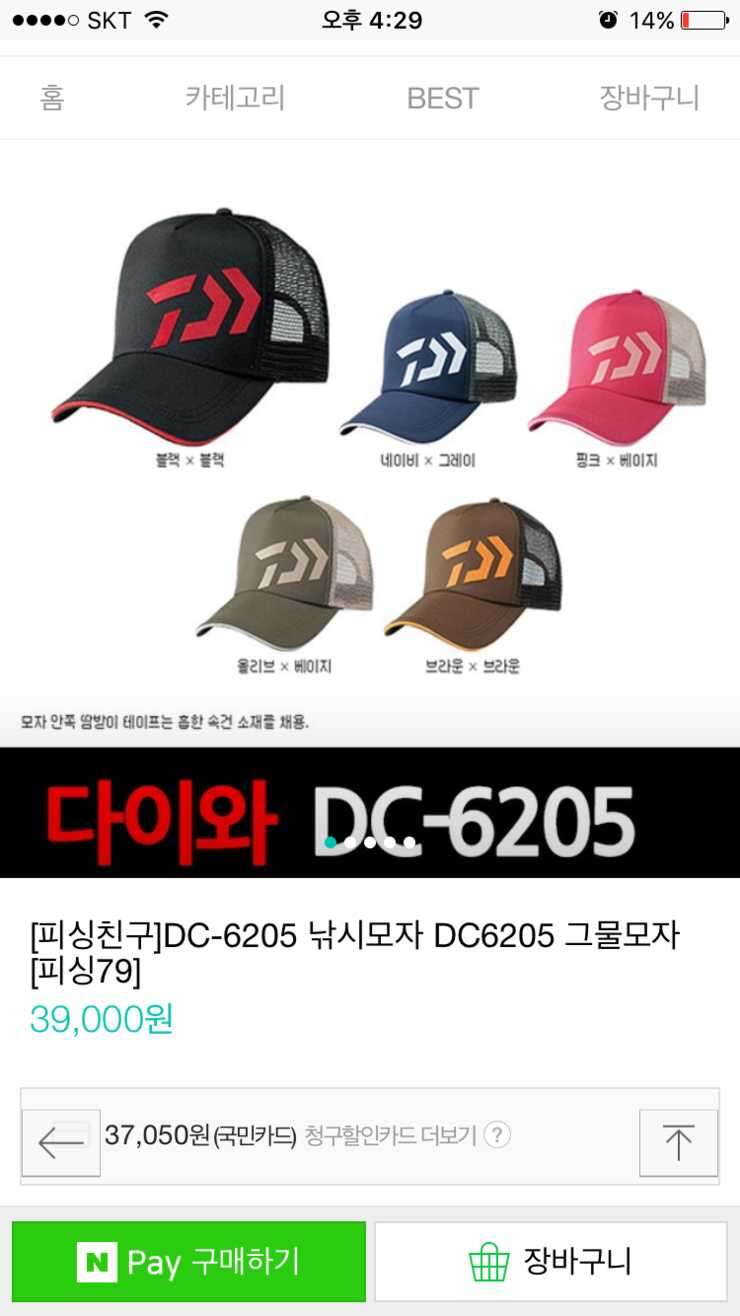Buy with N Pay 구매하기

[x=189, y=1262]
